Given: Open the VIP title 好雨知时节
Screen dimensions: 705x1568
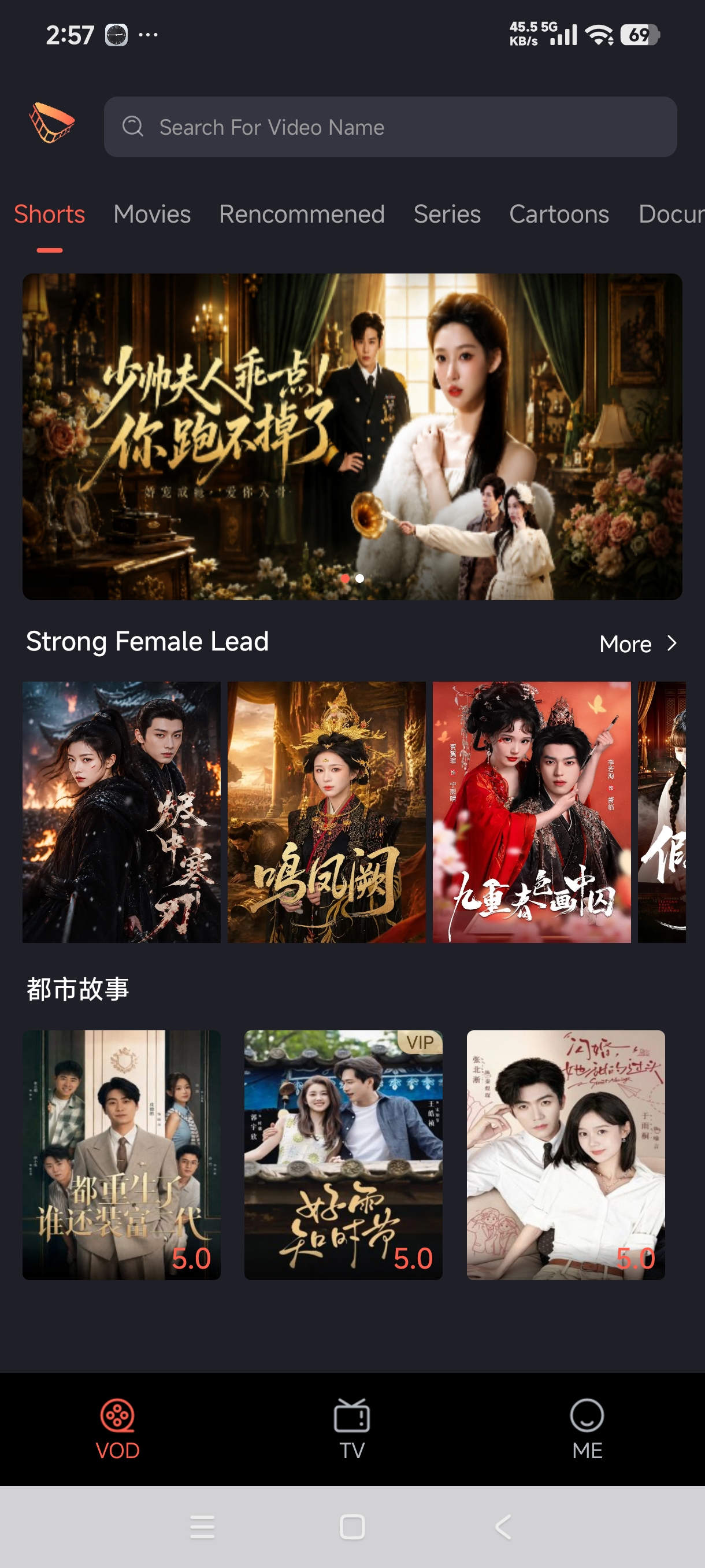Looking at the screenshot, I should (344, 1155).
